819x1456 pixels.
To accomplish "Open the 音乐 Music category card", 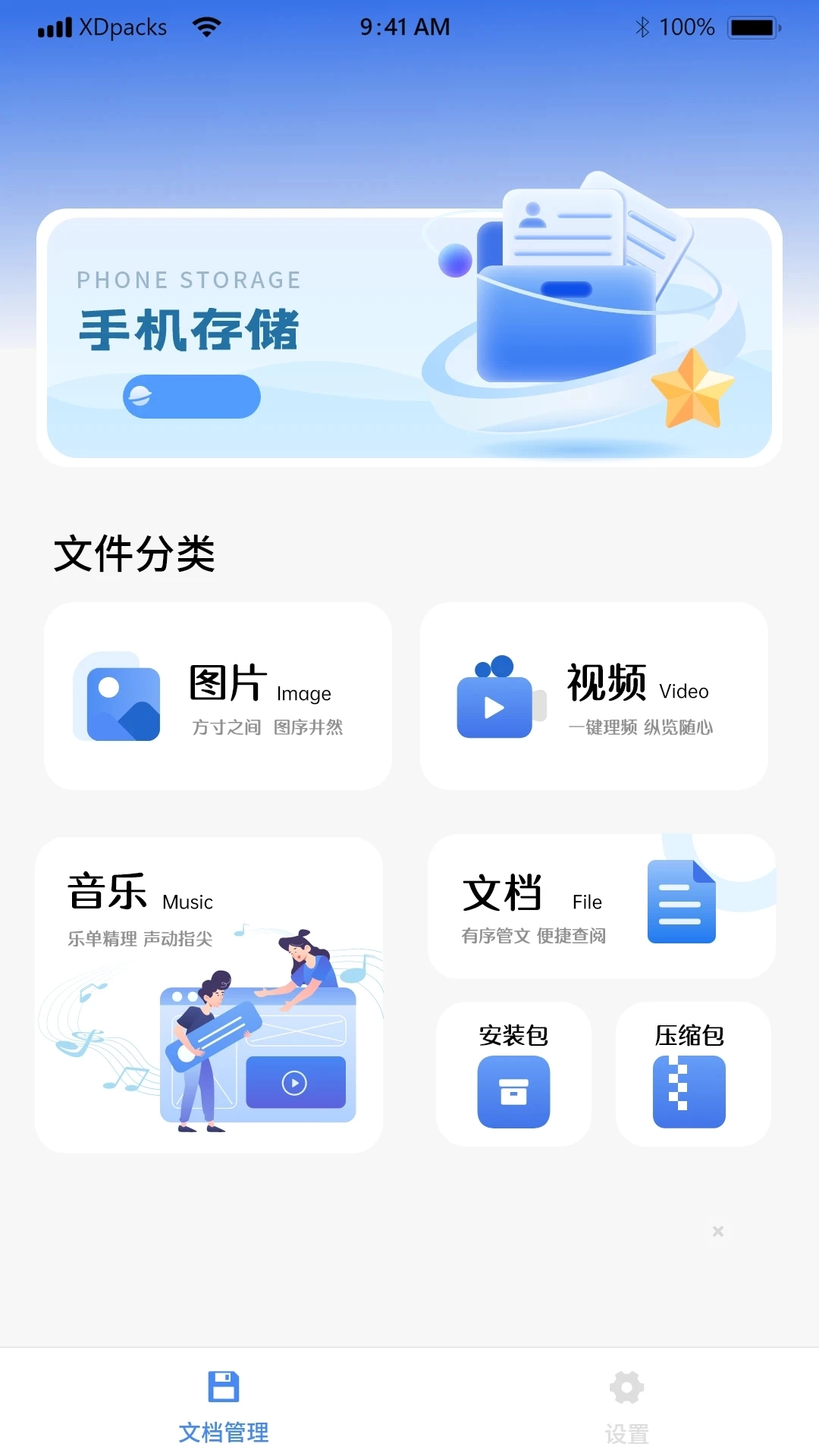I will tap(209, 995).
